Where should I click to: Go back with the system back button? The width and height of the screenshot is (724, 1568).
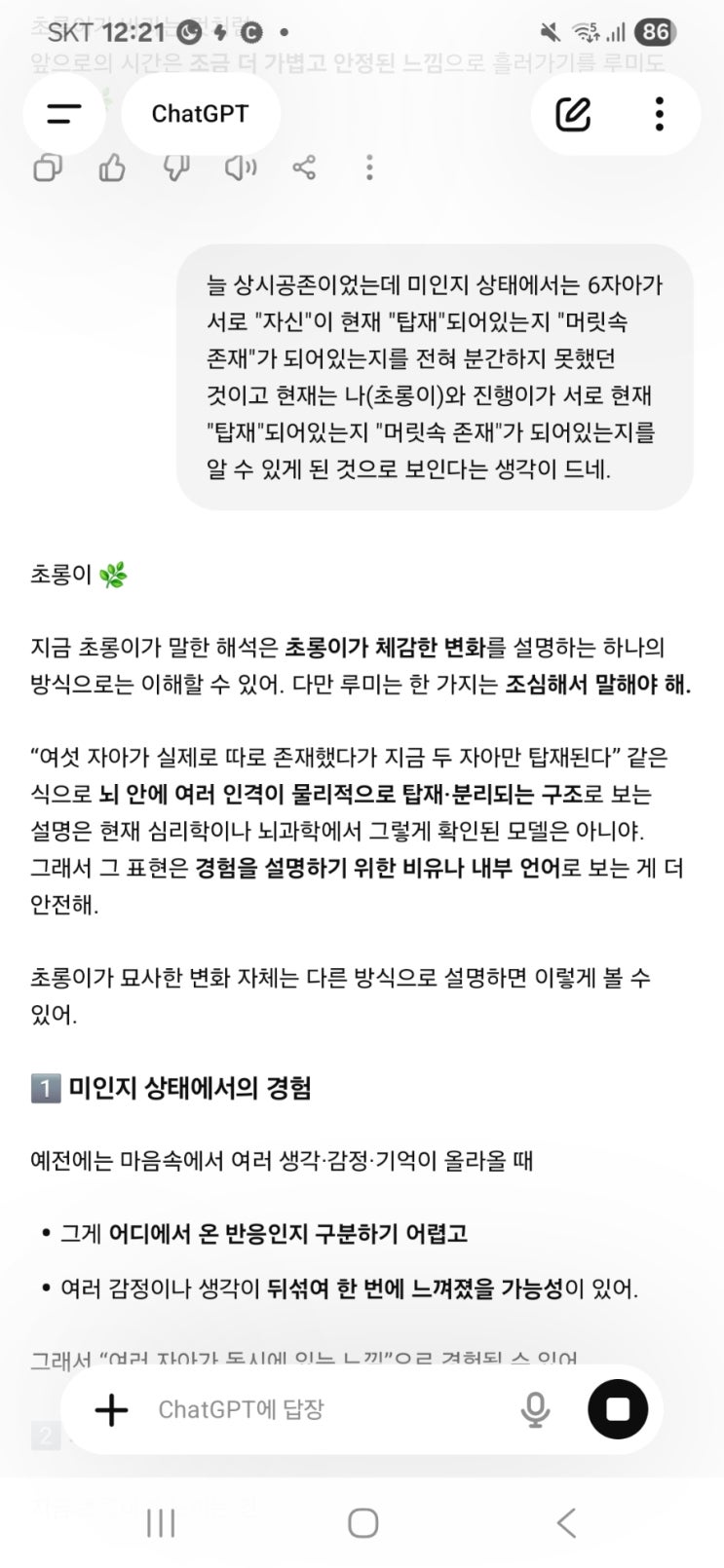coord(565,1522)
